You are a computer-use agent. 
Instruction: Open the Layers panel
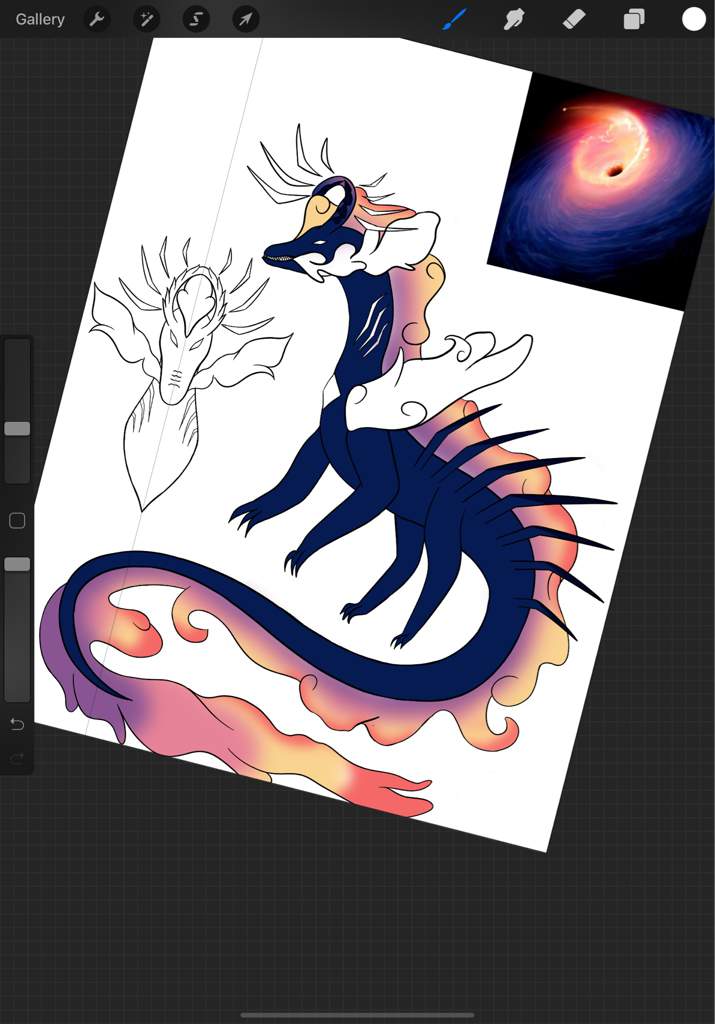tap(634, 19)
